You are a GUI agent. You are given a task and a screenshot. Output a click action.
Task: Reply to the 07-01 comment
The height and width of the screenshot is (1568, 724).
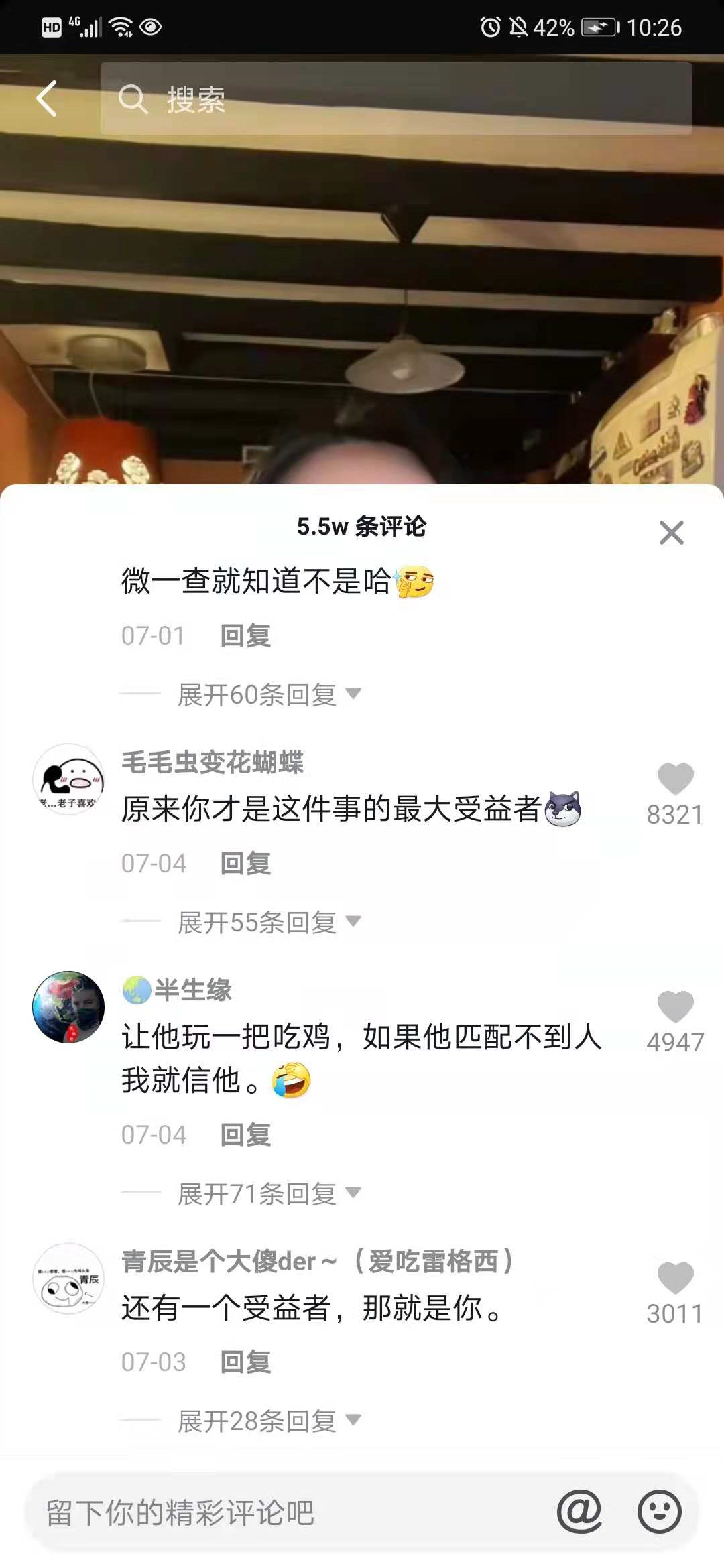245,636
